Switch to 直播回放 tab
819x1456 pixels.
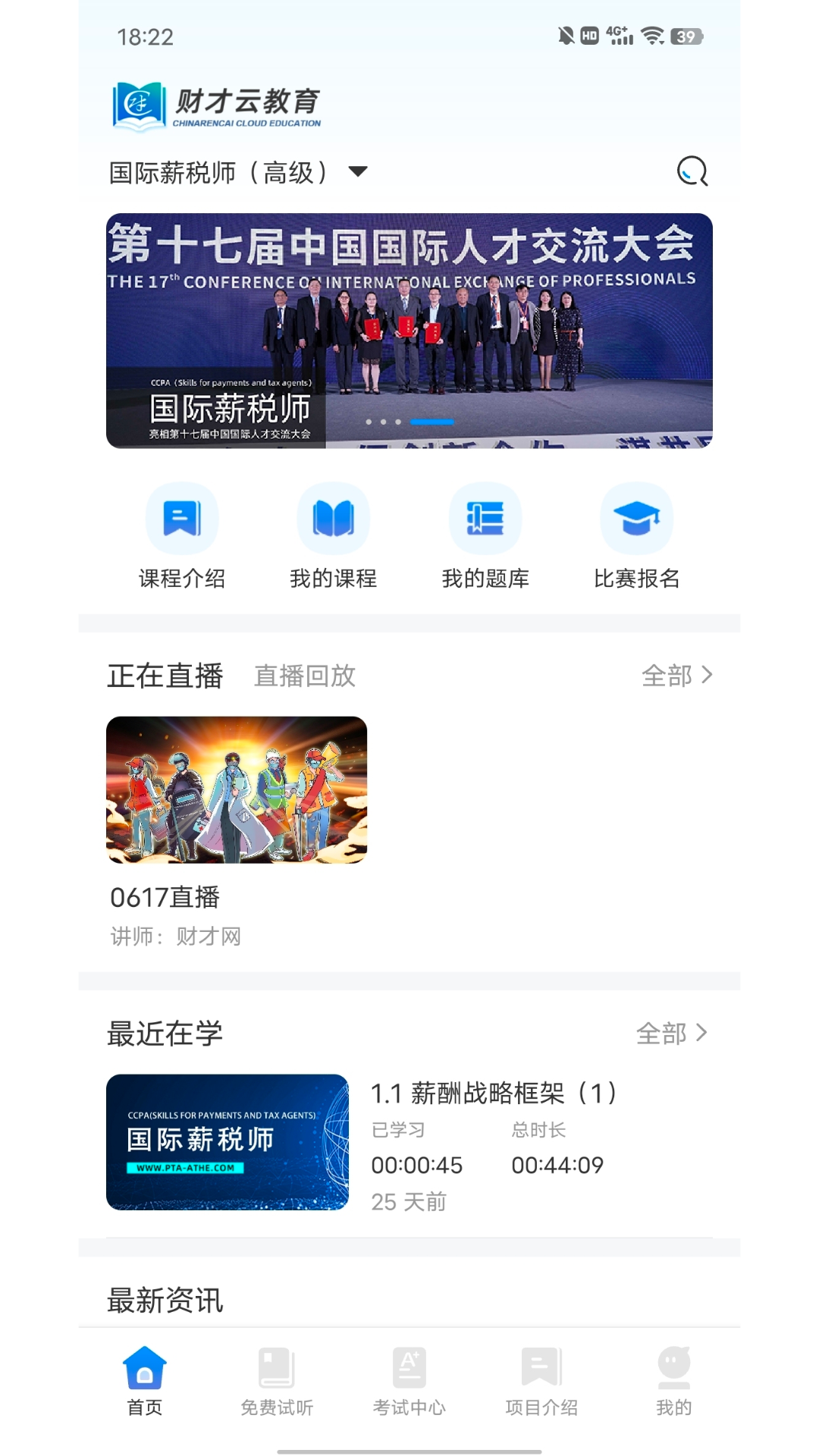[x=305, y=676]
